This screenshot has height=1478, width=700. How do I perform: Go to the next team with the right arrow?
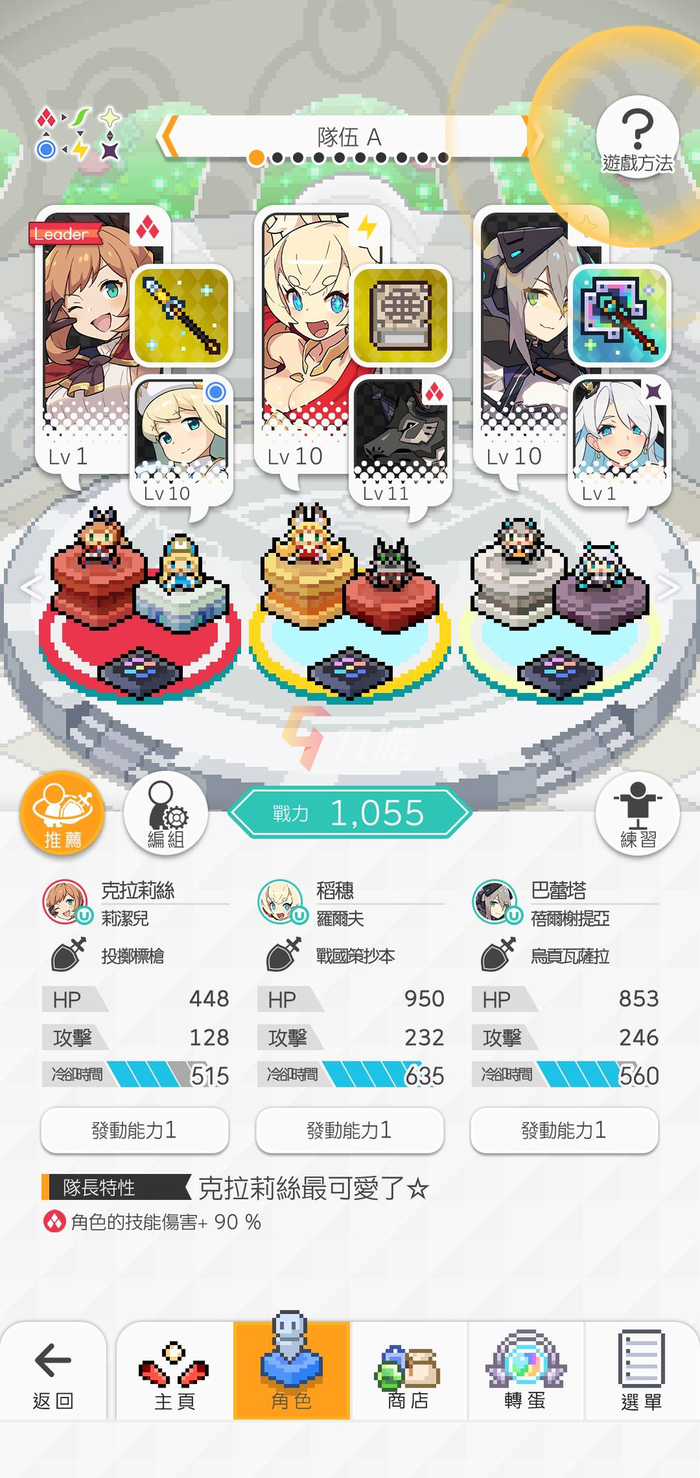[x=536, y=137]
